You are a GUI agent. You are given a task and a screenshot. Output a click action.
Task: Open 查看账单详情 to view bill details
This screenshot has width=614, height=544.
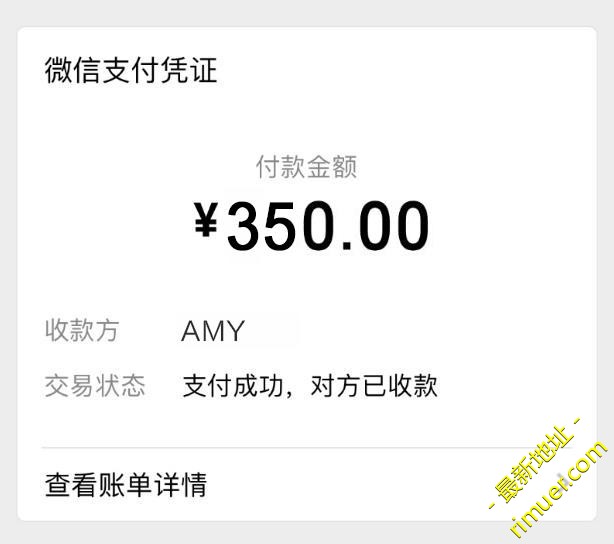coord(126,485)
